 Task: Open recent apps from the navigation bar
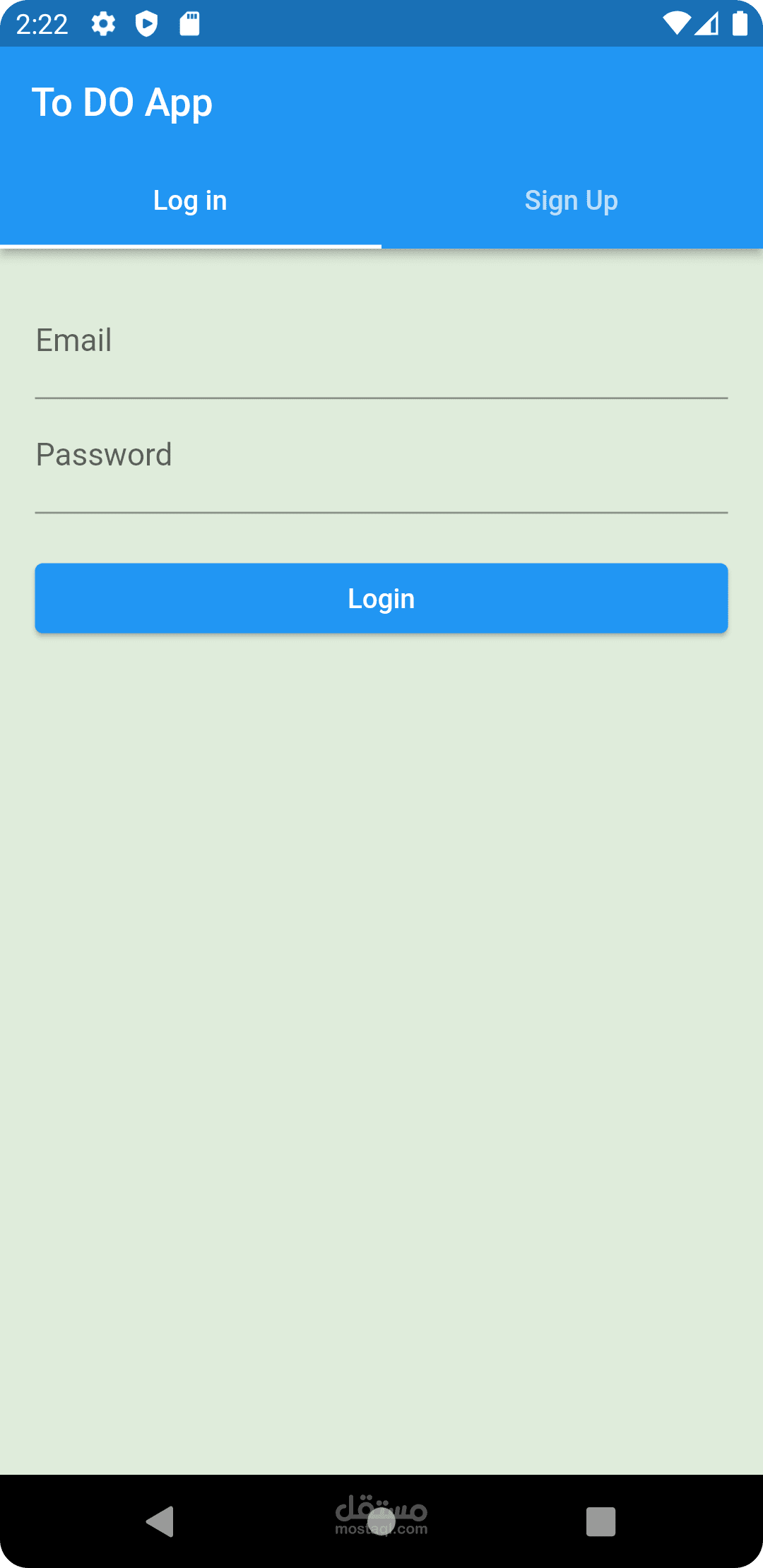click(601, 1521)
